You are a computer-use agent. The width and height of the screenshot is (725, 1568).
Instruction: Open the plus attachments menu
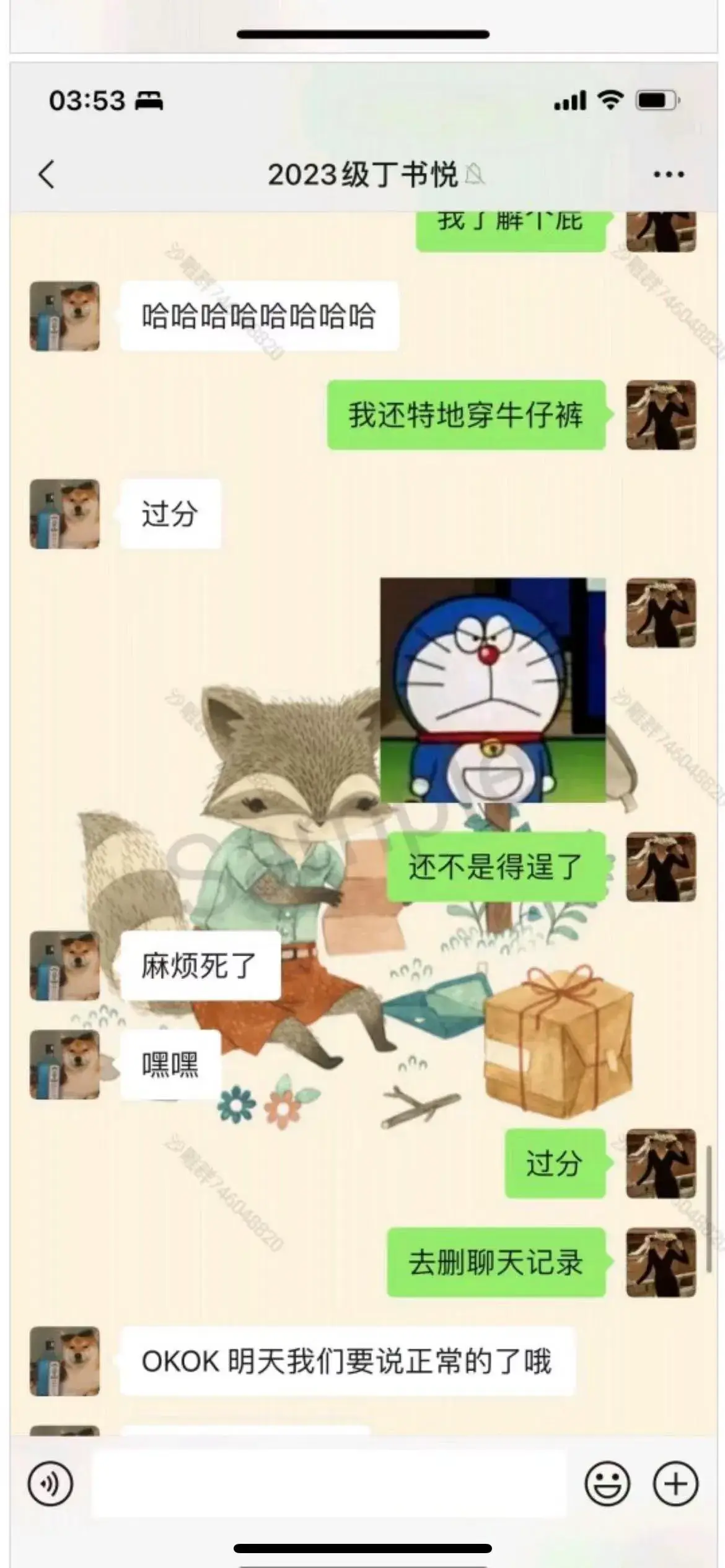pos(675,1484)
